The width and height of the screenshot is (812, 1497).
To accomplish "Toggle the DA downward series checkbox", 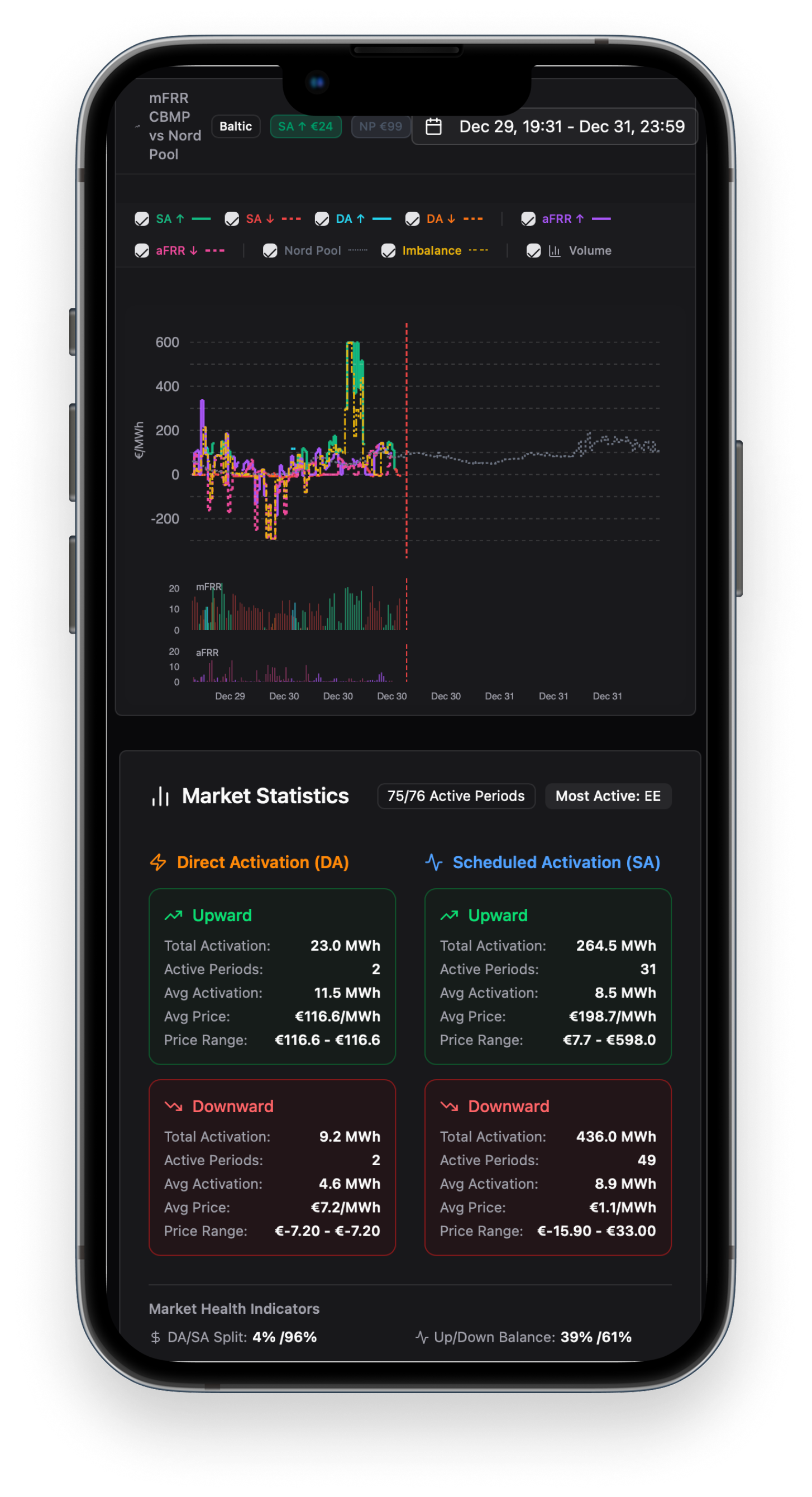I will click(x=412, y=218).
